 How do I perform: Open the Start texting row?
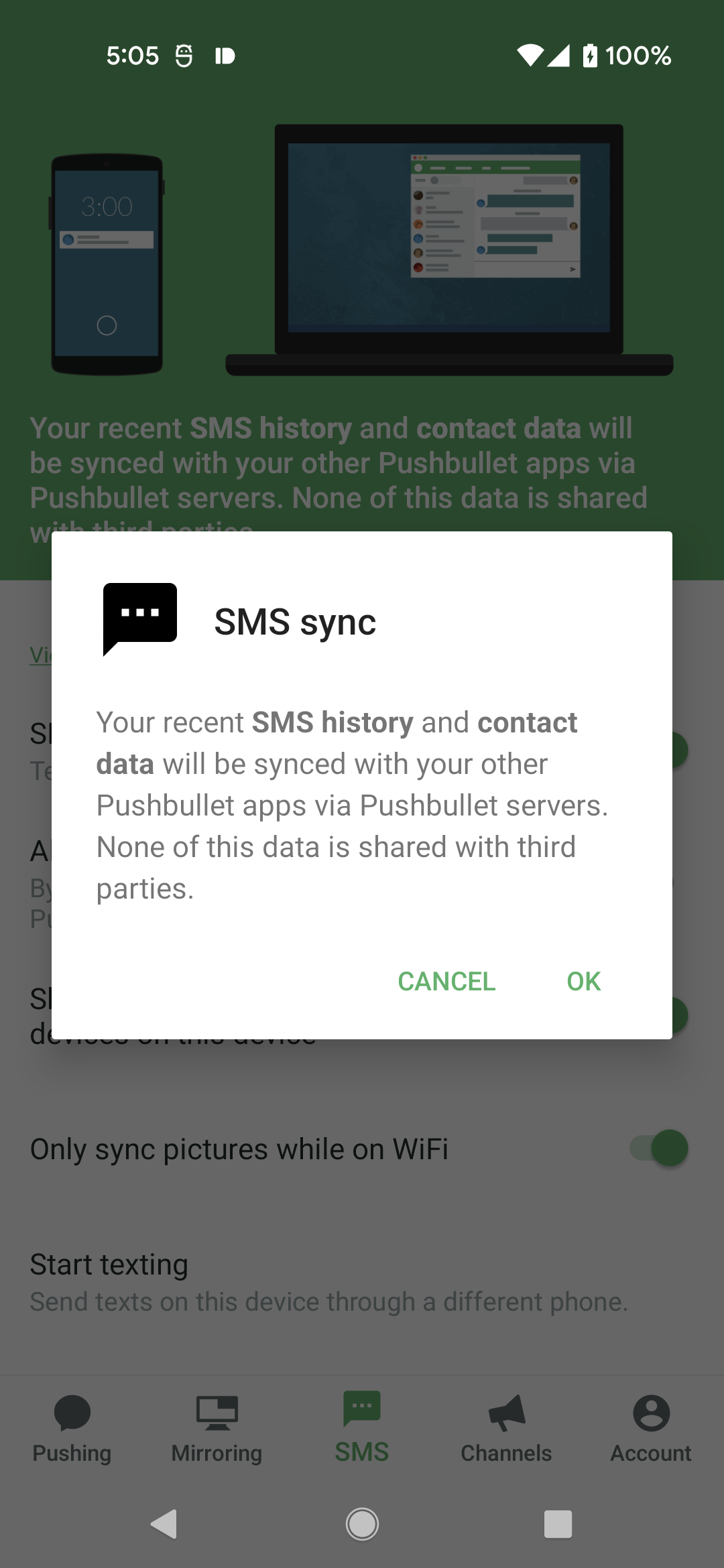362,1283
